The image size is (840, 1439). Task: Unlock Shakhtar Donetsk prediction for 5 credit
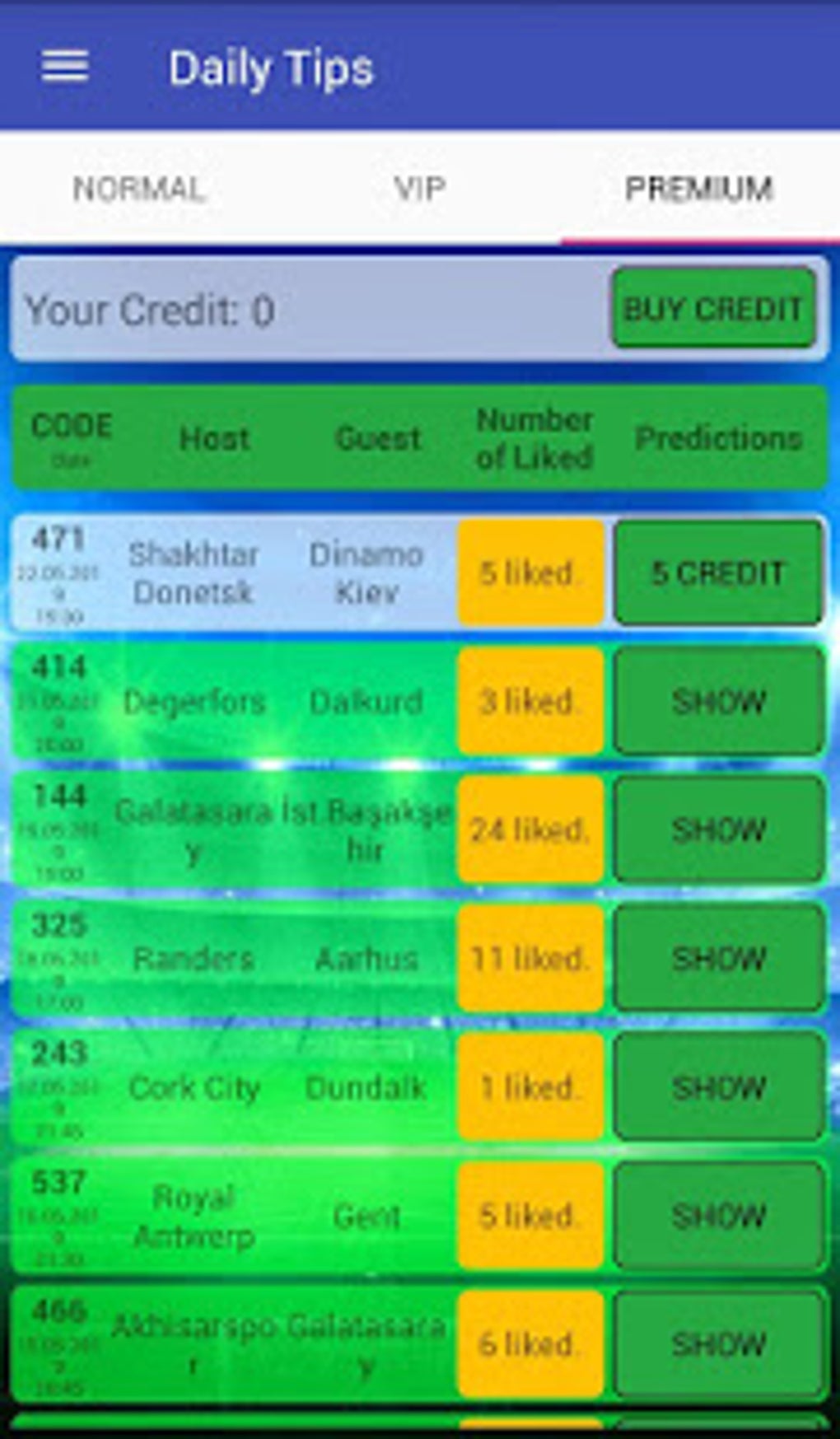coord(718,573)
